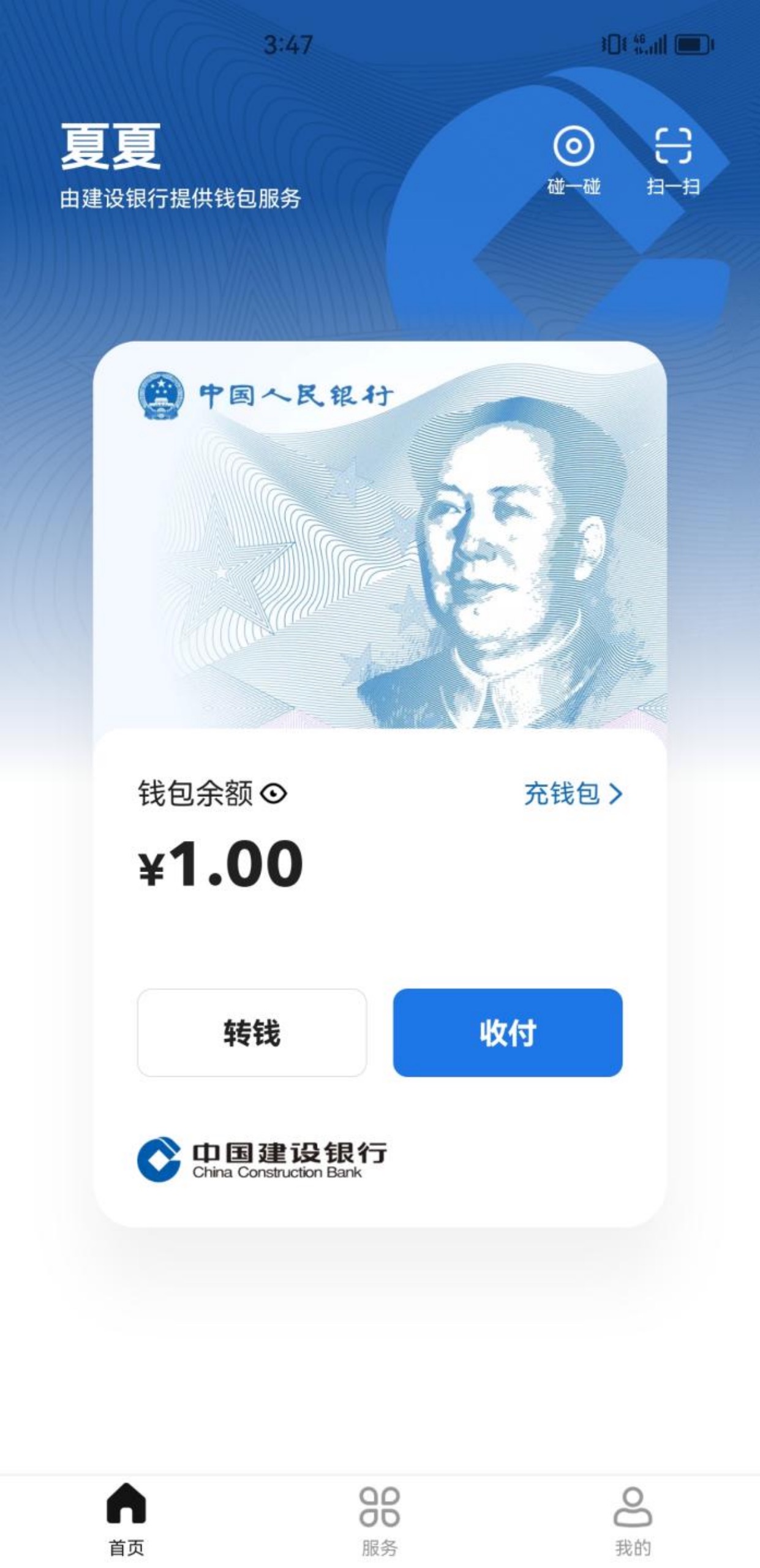Tap the 转钱 transfer button
760x1568 pixels.
tap(252, 1033)
